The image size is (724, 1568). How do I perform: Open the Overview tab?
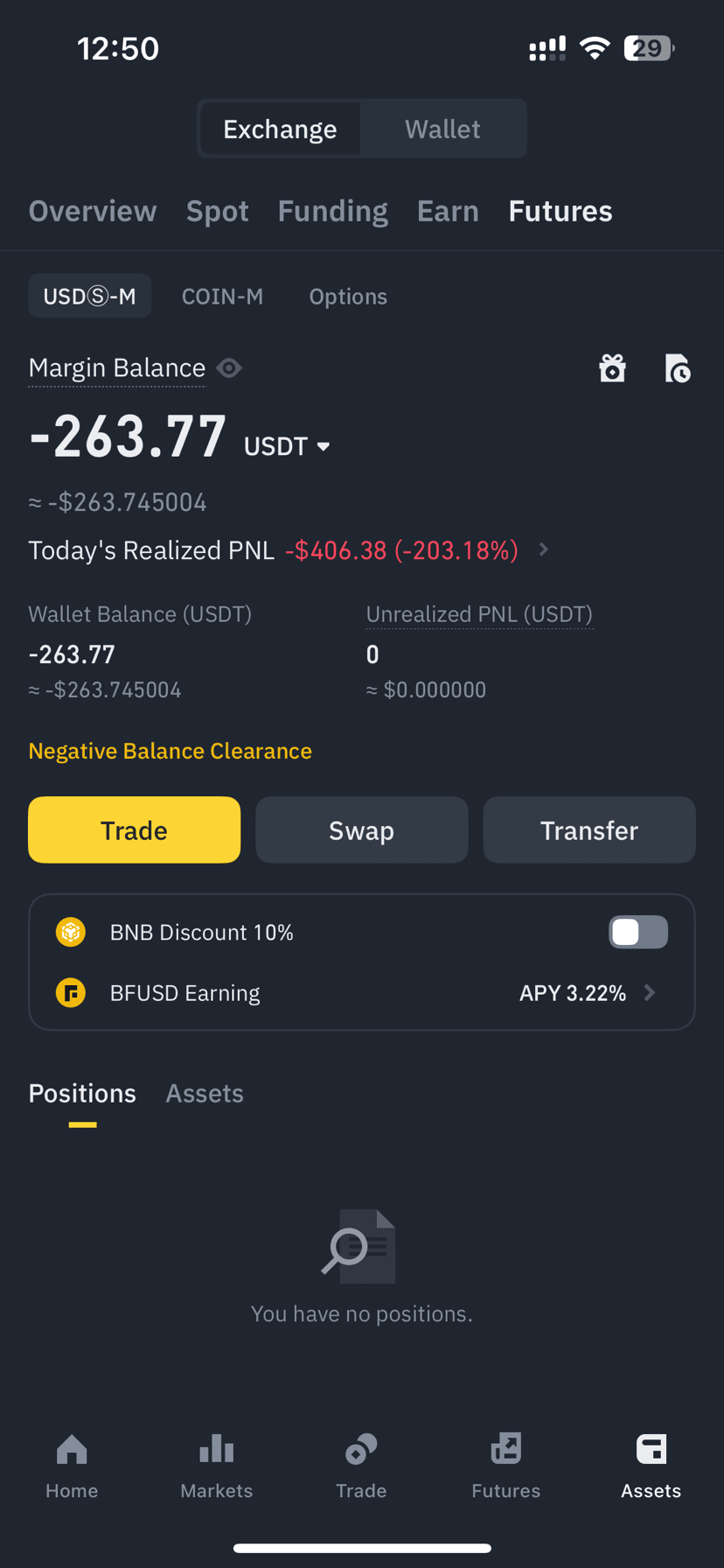pos(93,211)
